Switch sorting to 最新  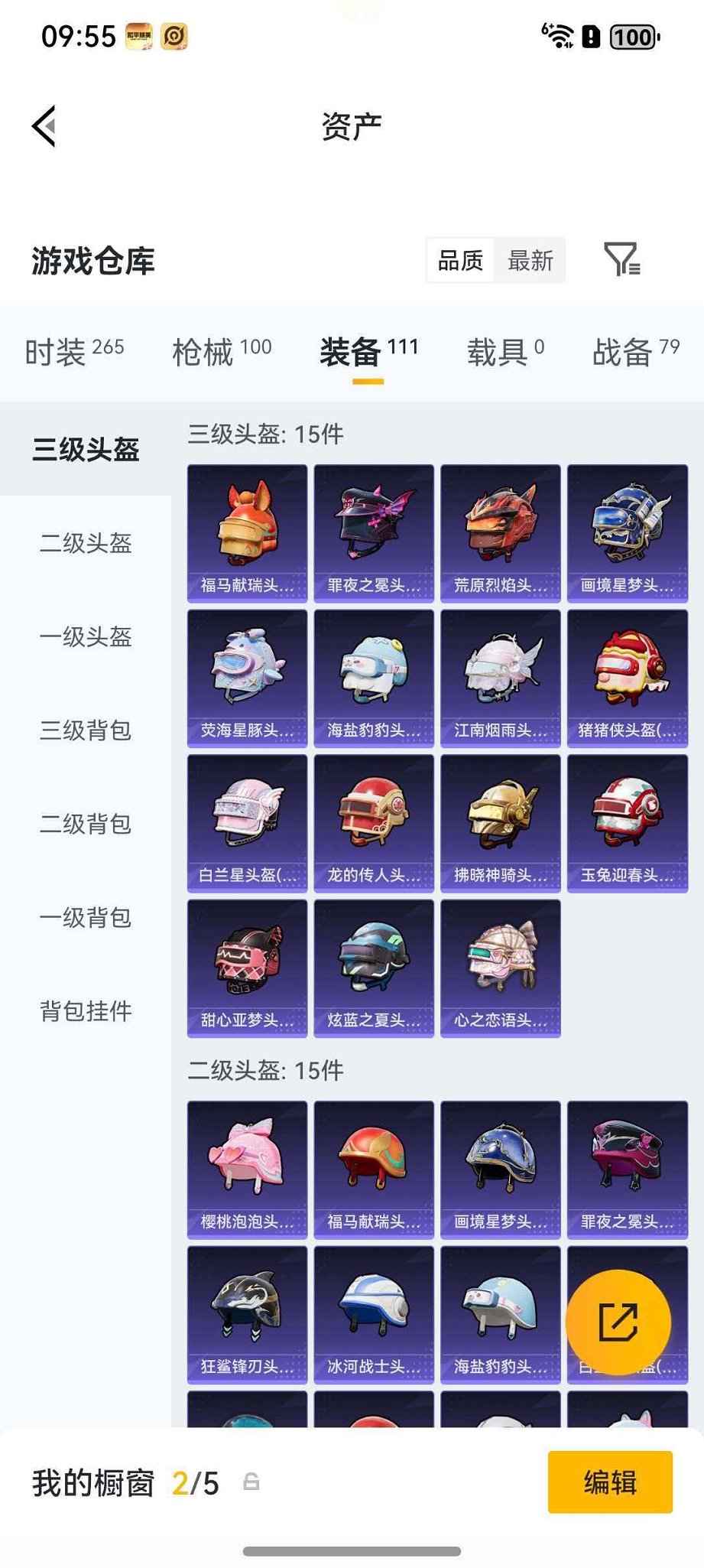[x=530, y=261]
